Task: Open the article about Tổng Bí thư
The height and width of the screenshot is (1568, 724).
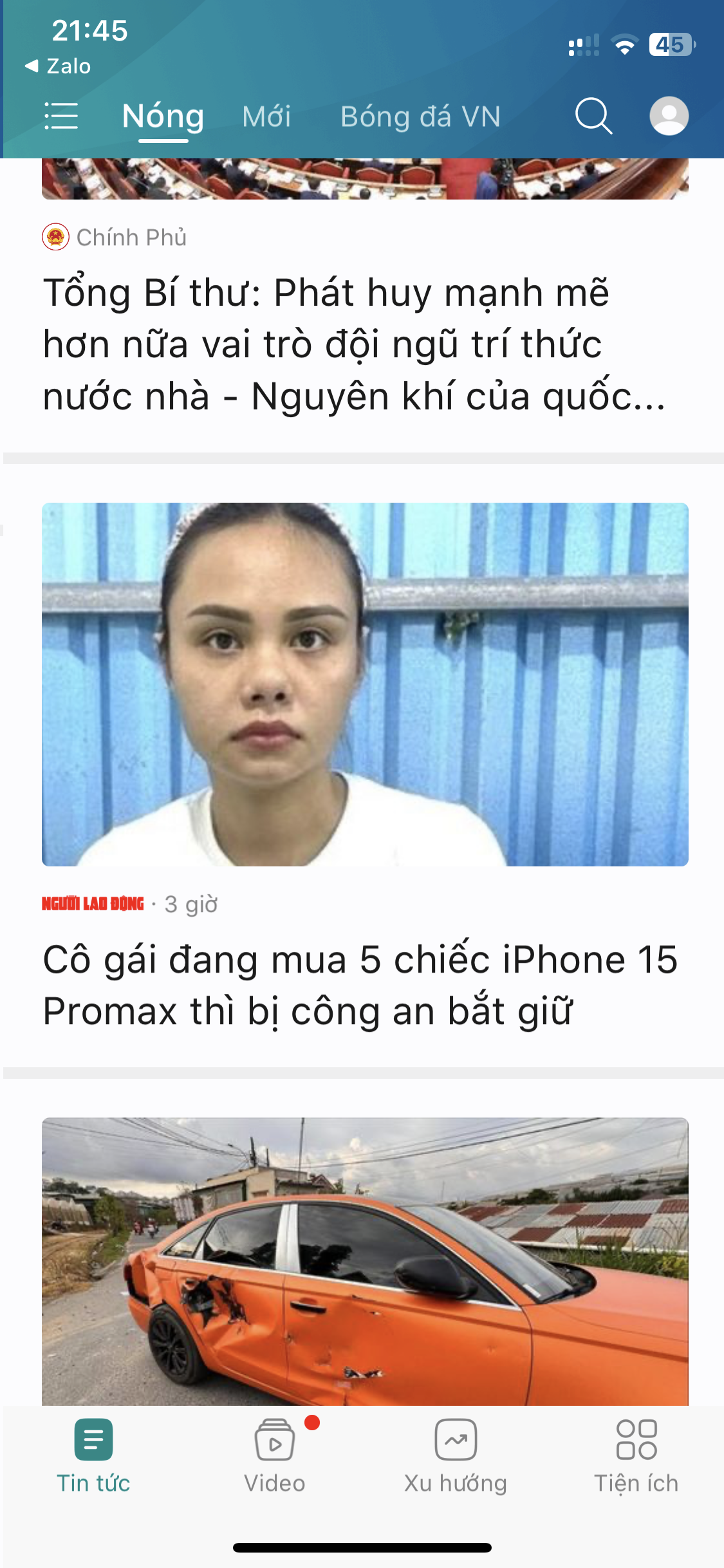Action: pos(354,348)
